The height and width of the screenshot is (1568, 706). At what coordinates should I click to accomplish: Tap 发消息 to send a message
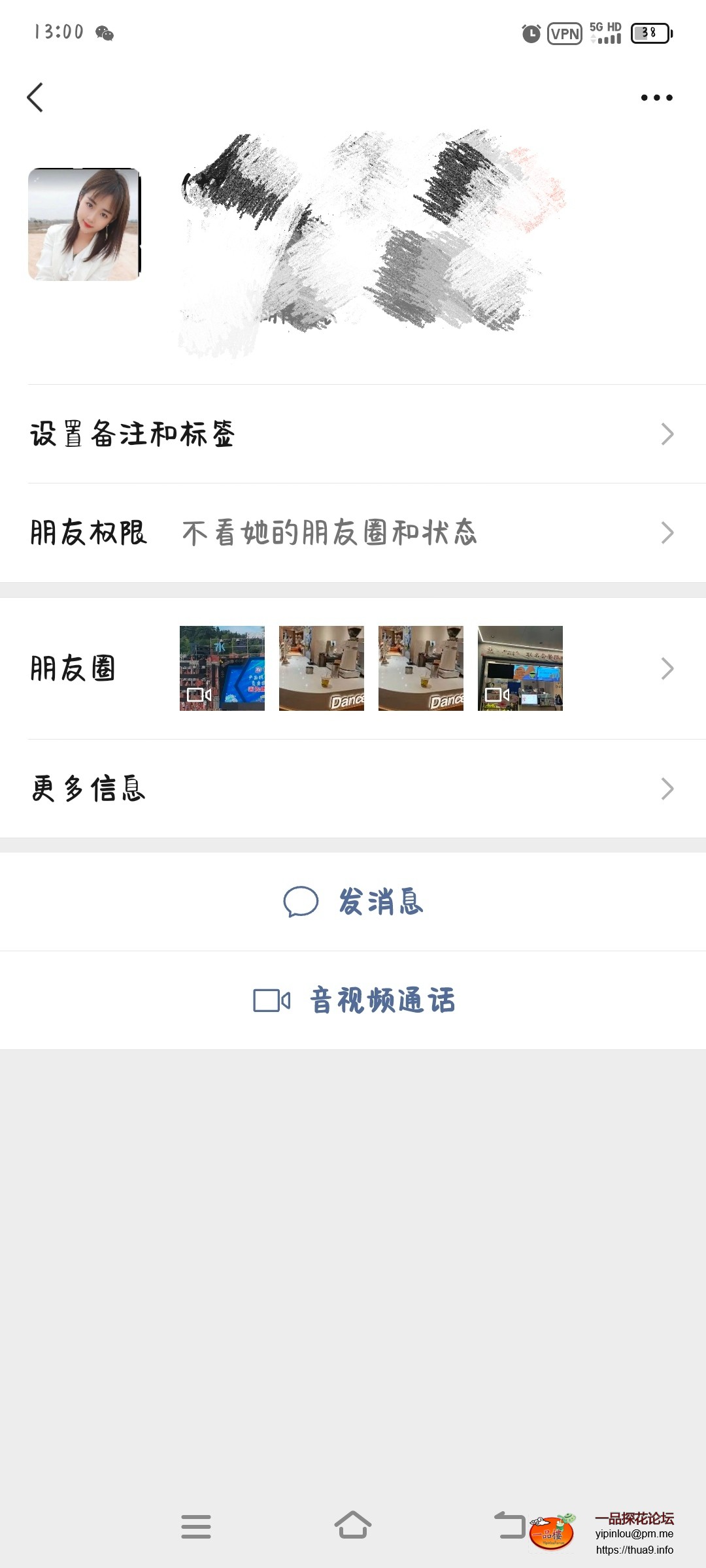click(x=353, y=902)
